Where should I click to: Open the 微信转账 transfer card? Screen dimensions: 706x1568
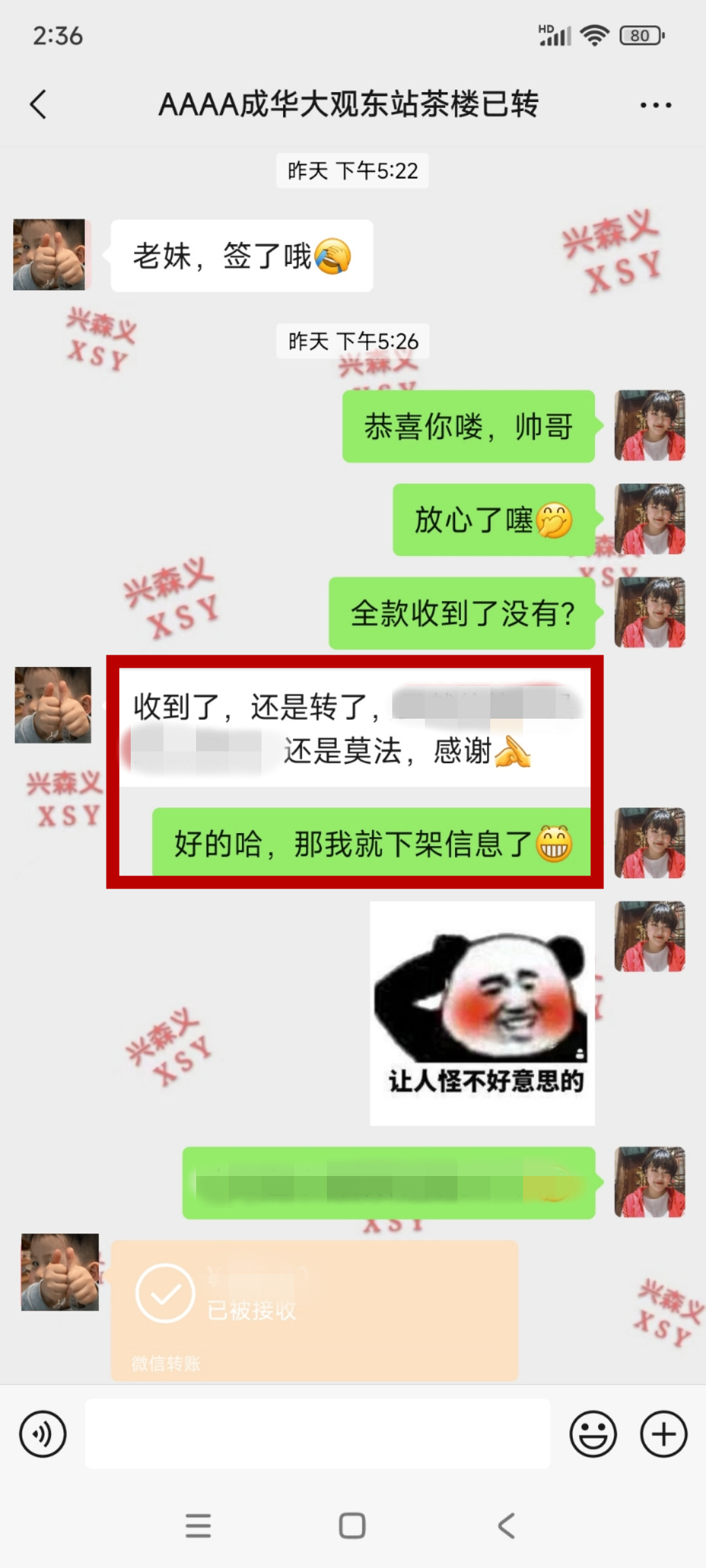pyautogui.click(x=314, y=1310)
